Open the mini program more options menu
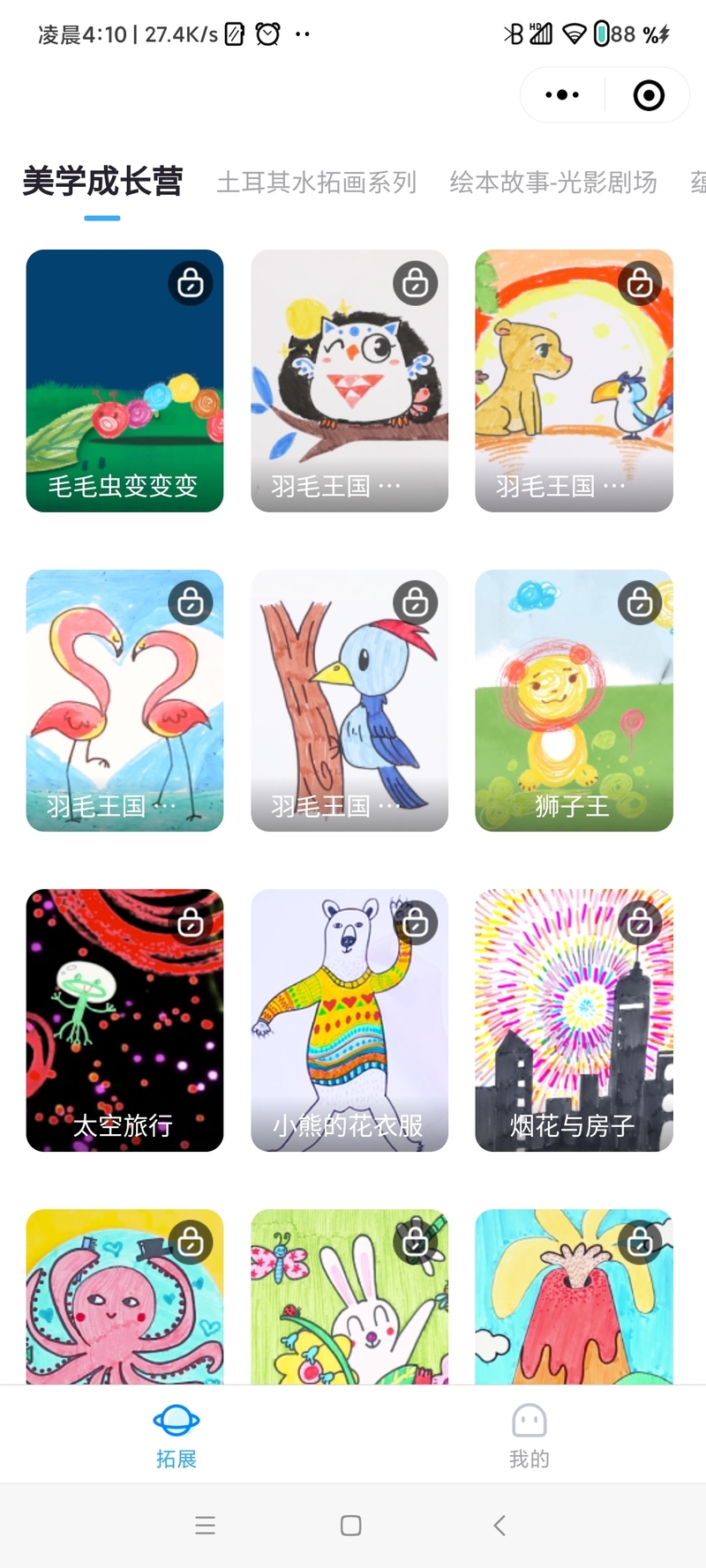 coord(562,95)
